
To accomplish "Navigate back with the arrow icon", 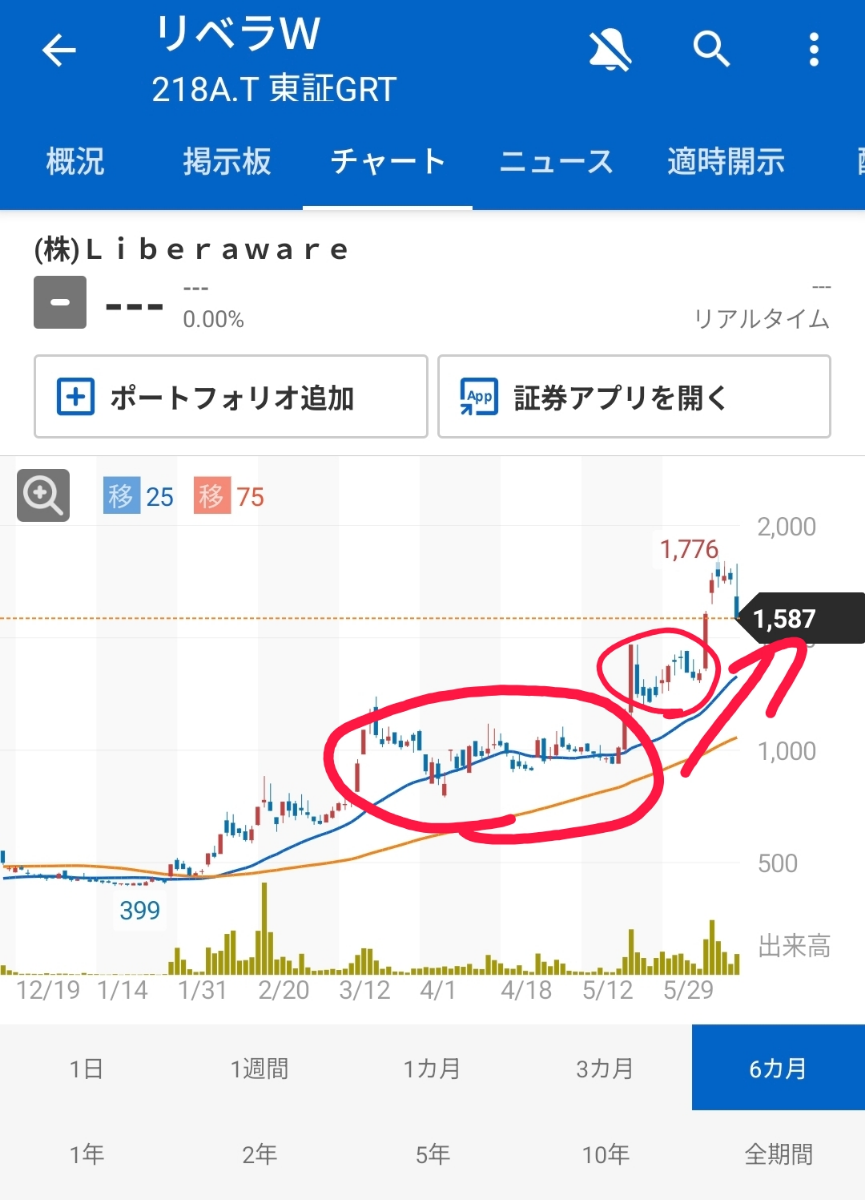I will tap(58, 49).
